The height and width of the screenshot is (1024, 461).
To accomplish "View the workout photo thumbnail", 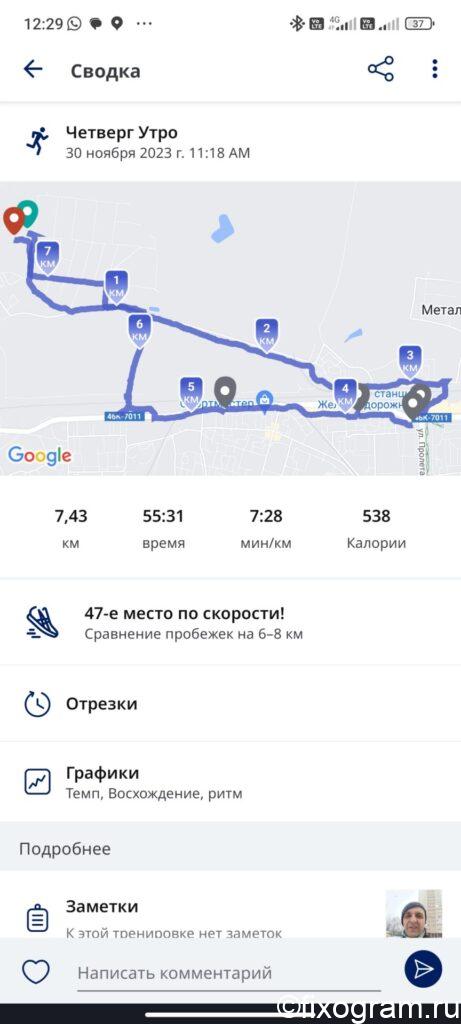I will tap(413, 914).
